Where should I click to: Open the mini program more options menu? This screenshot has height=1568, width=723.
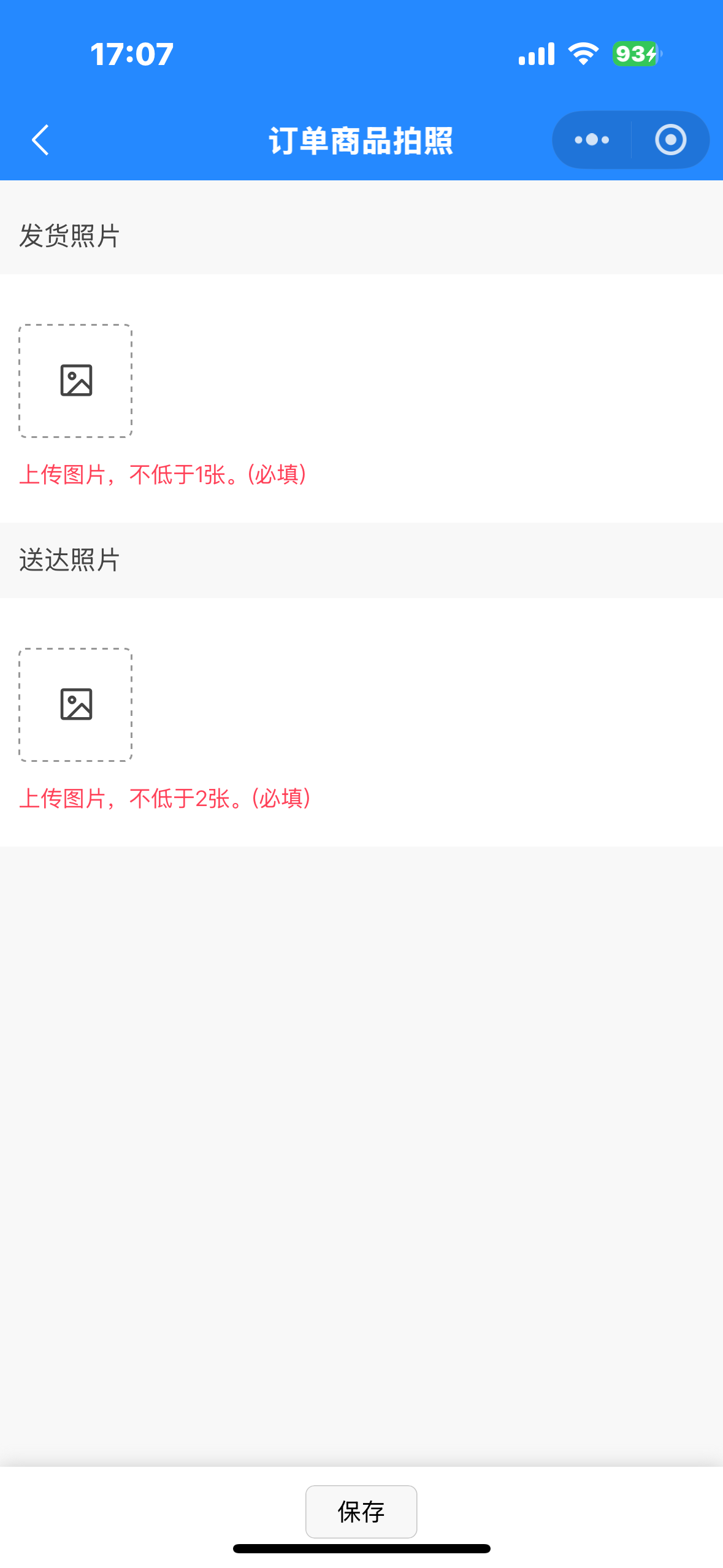click(592, 140)
